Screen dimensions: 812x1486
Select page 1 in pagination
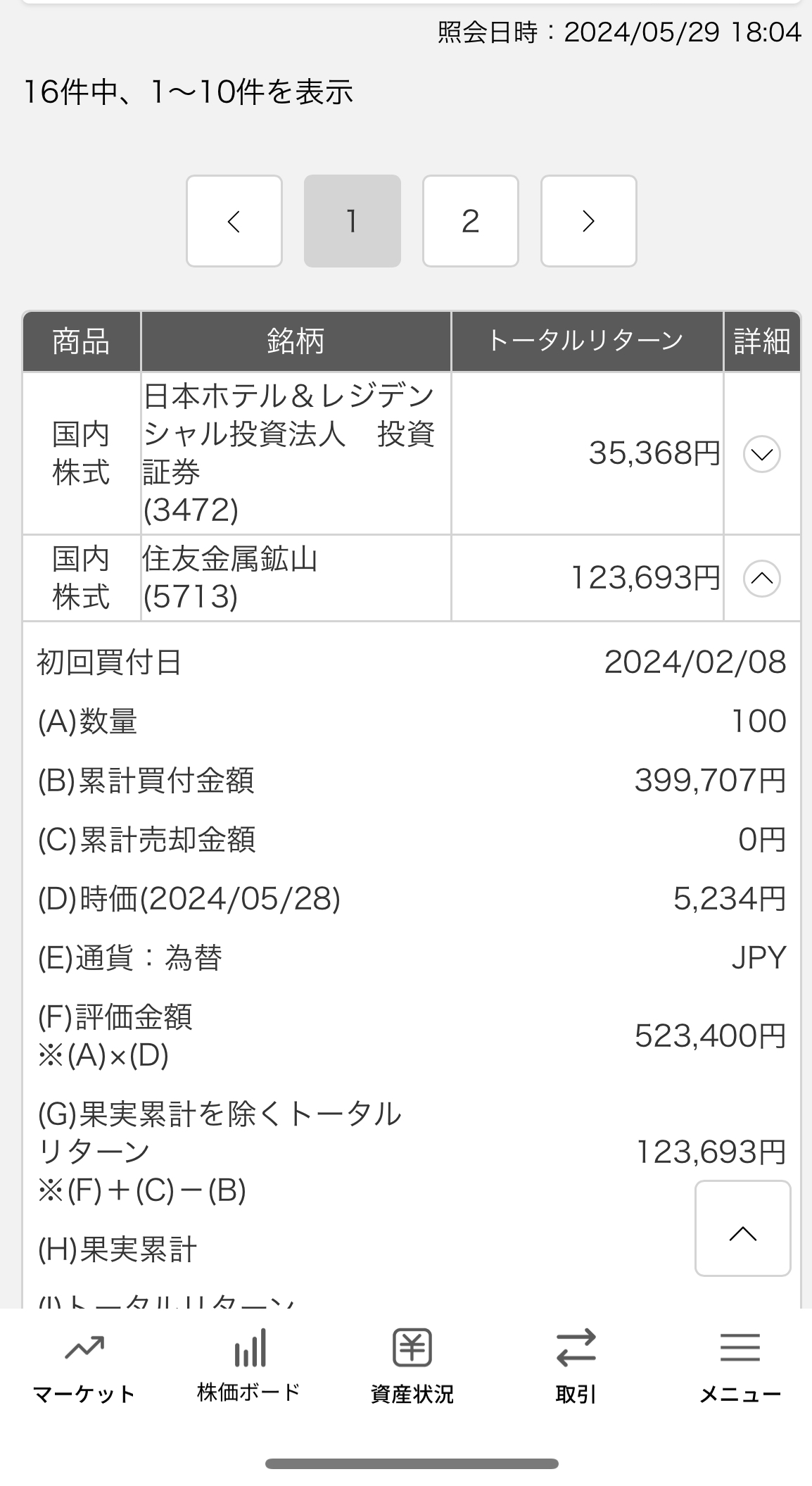pyautogui.click(x=352, y=221)
